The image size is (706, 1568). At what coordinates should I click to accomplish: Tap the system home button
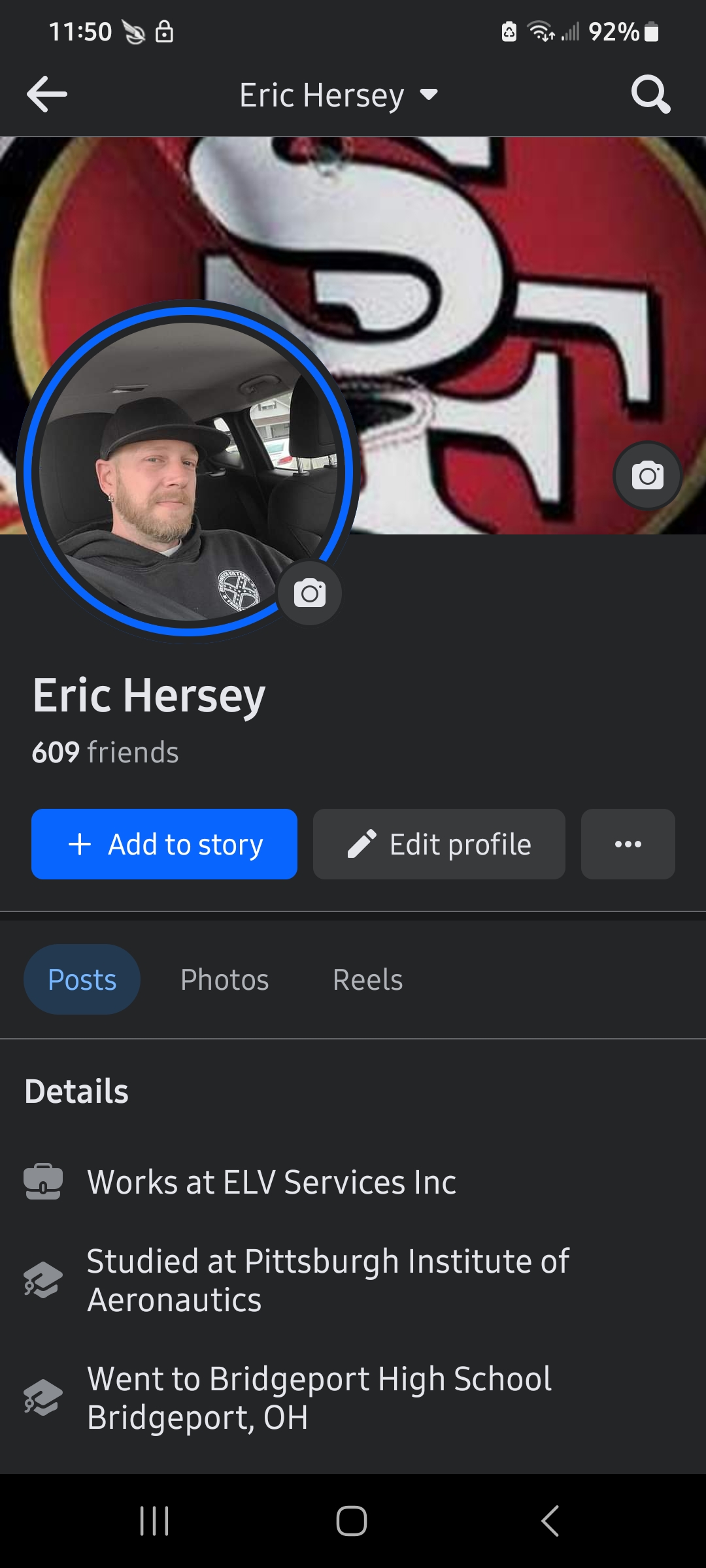click(x=352, y=1521)
